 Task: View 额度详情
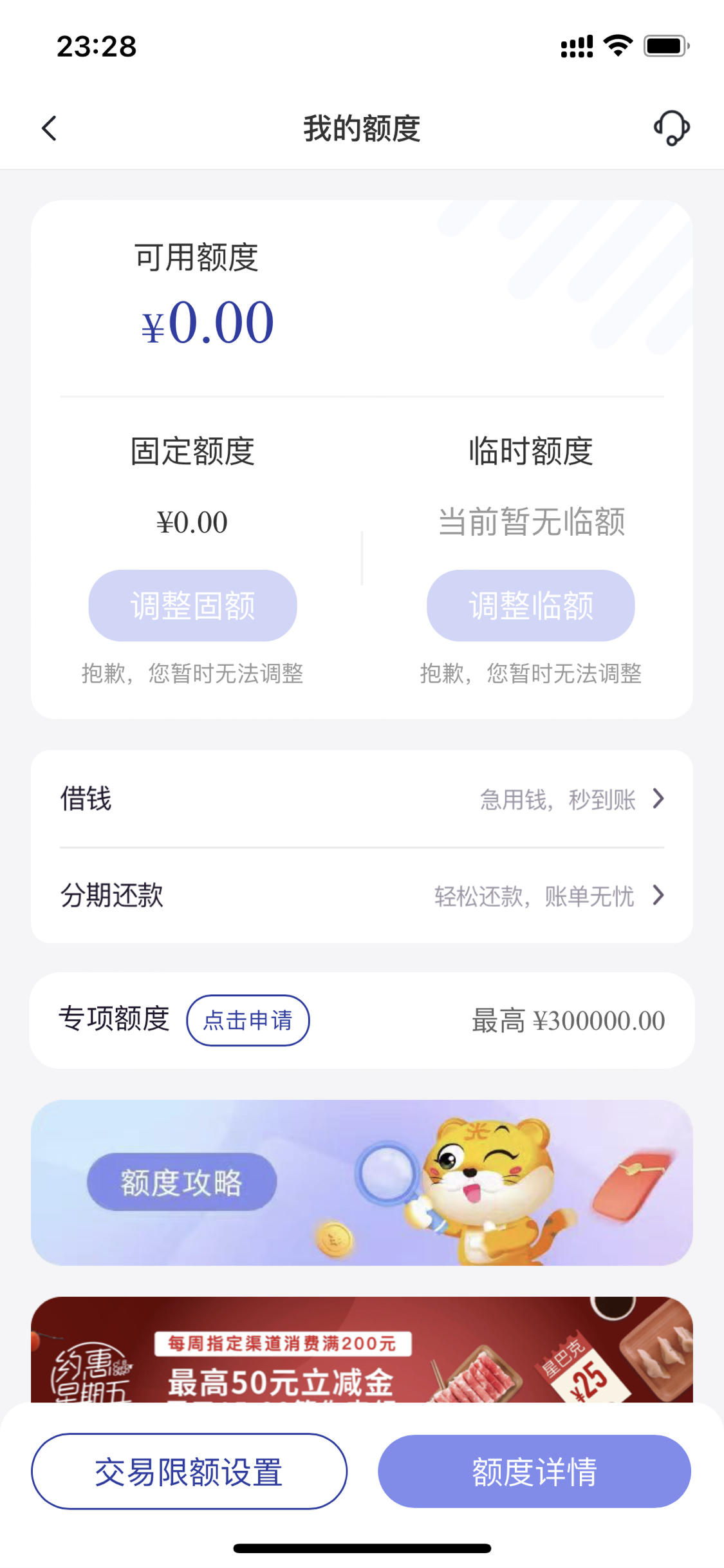(x=534, y=1471)
